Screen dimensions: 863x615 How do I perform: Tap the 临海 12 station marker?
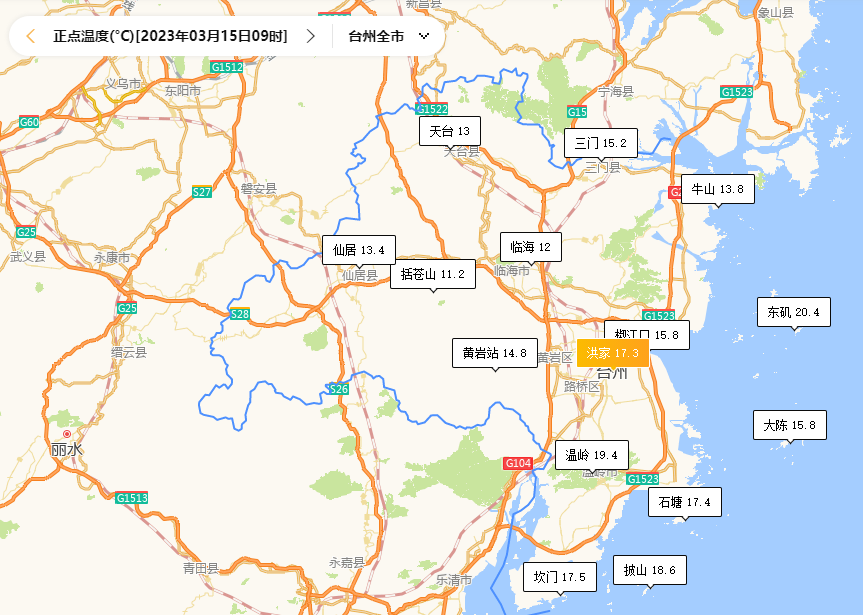coord(530,247)
